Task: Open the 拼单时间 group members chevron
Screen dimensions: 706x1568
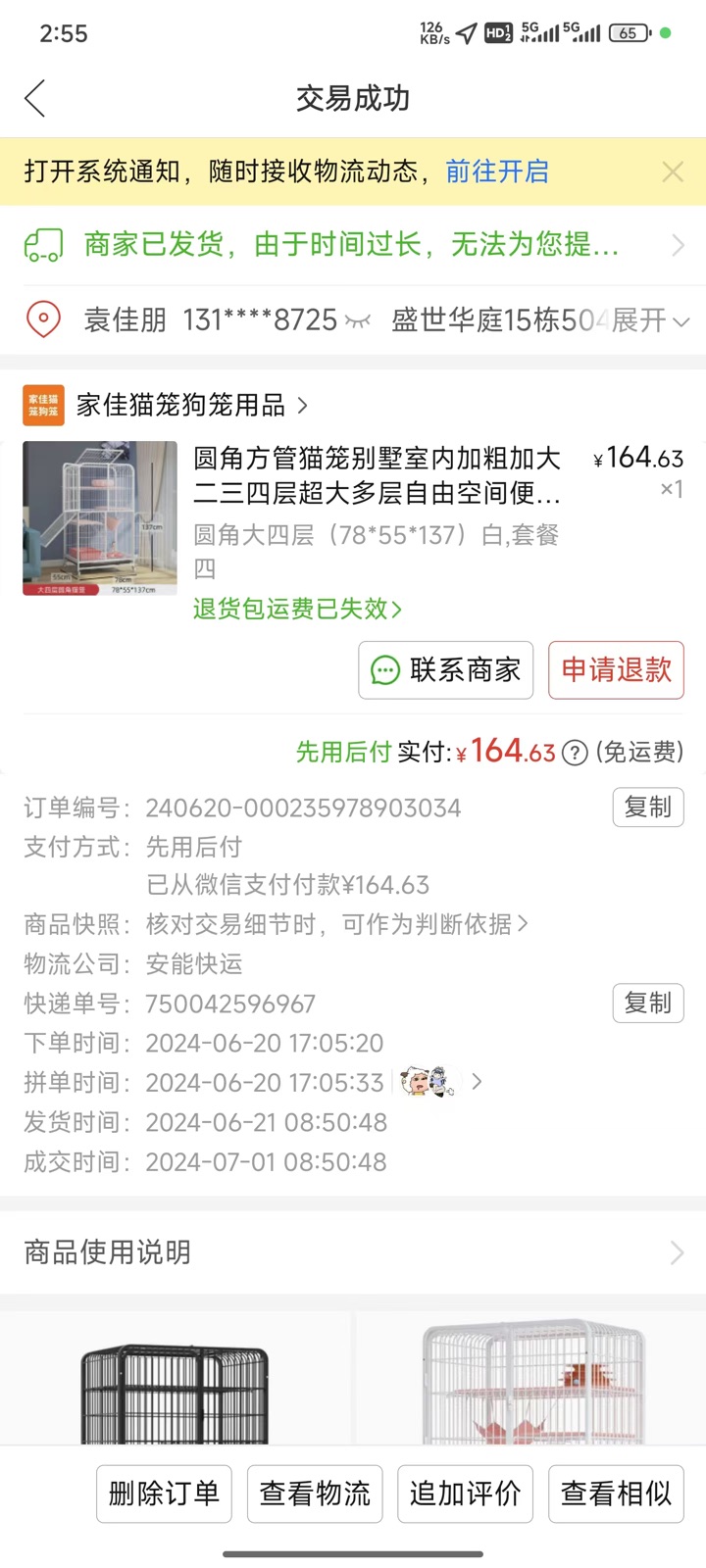Action: [x=477, y=1082]
